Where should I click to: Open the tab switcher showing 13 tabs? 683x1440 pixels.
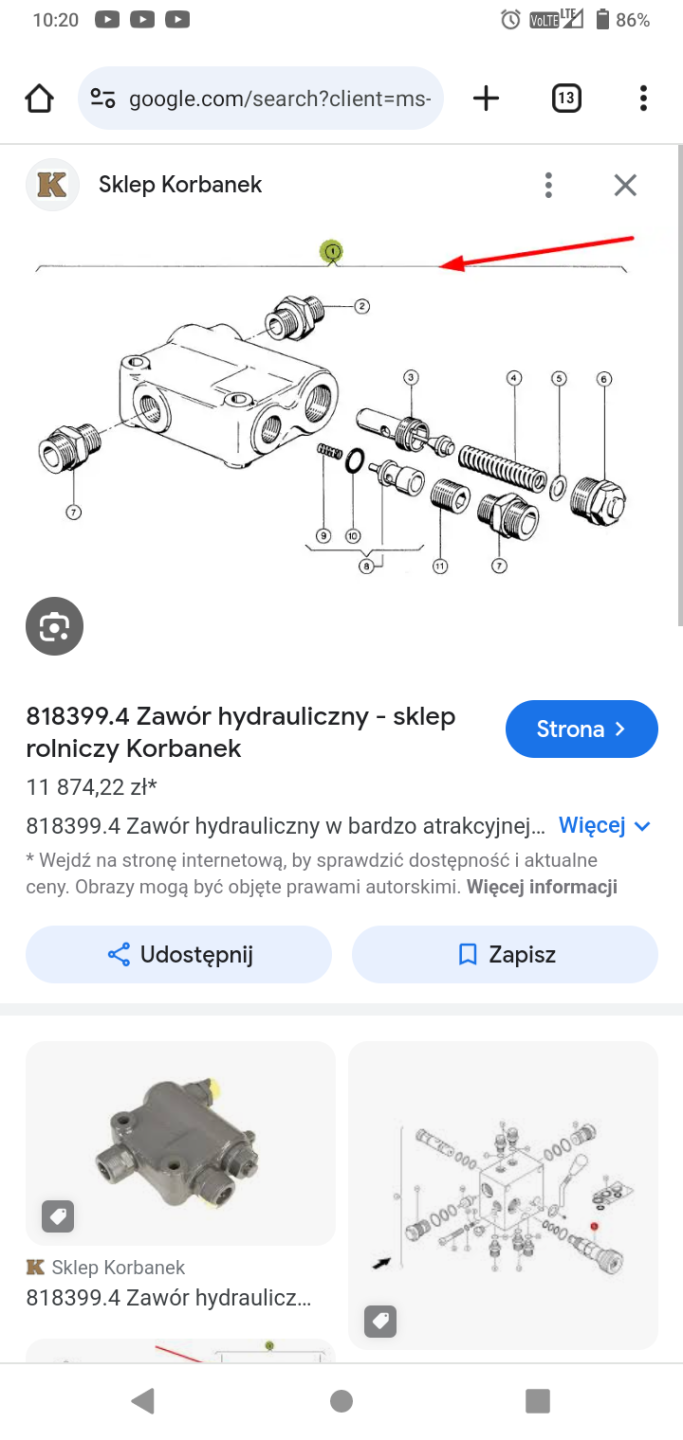pyautogui.click(x=566, y=98)
